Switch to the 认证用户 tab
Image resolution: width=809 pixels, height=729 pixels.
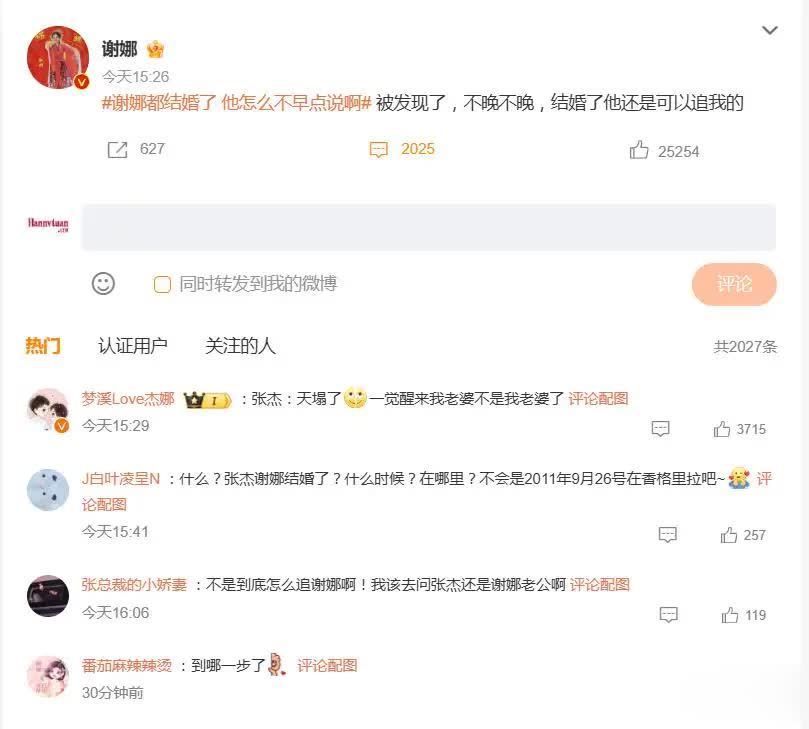(x=132, y=346)
